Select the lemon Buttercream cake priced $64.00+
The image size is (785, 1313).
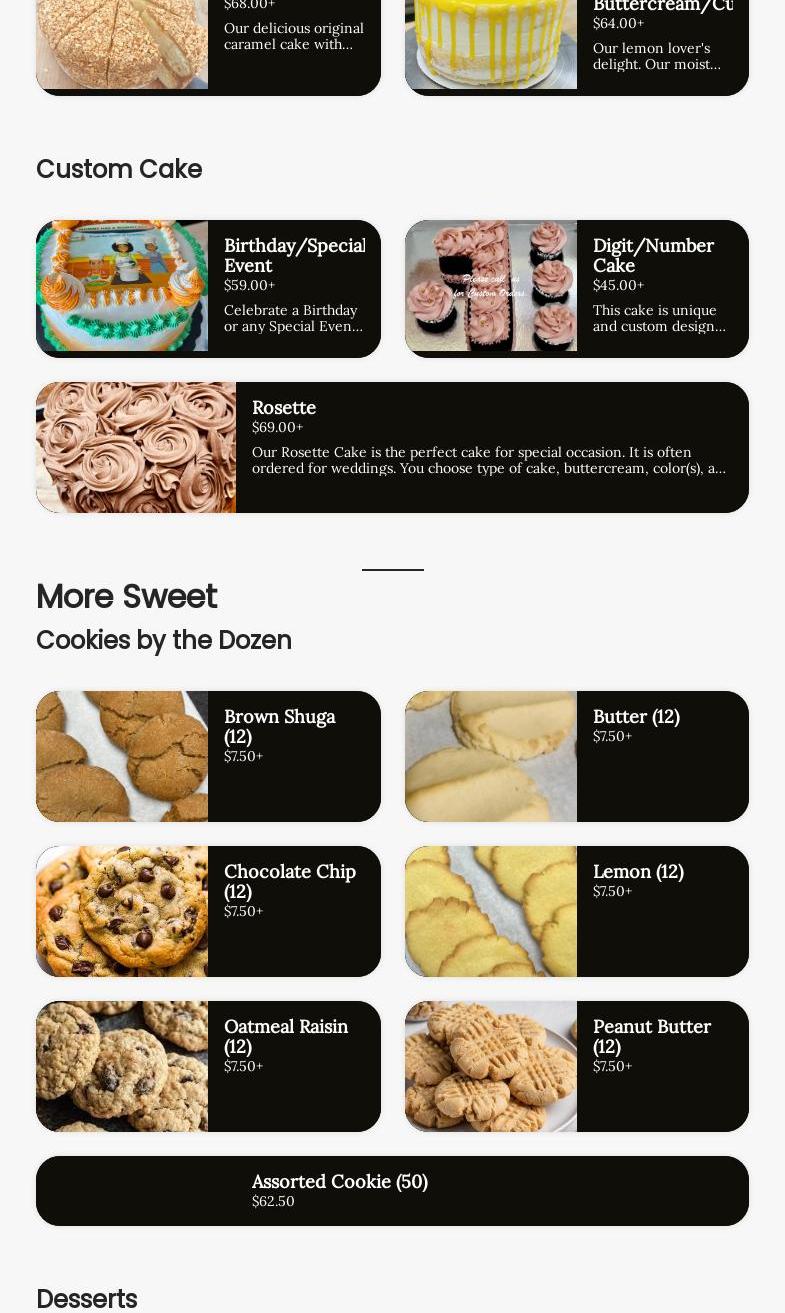[577, 45]
